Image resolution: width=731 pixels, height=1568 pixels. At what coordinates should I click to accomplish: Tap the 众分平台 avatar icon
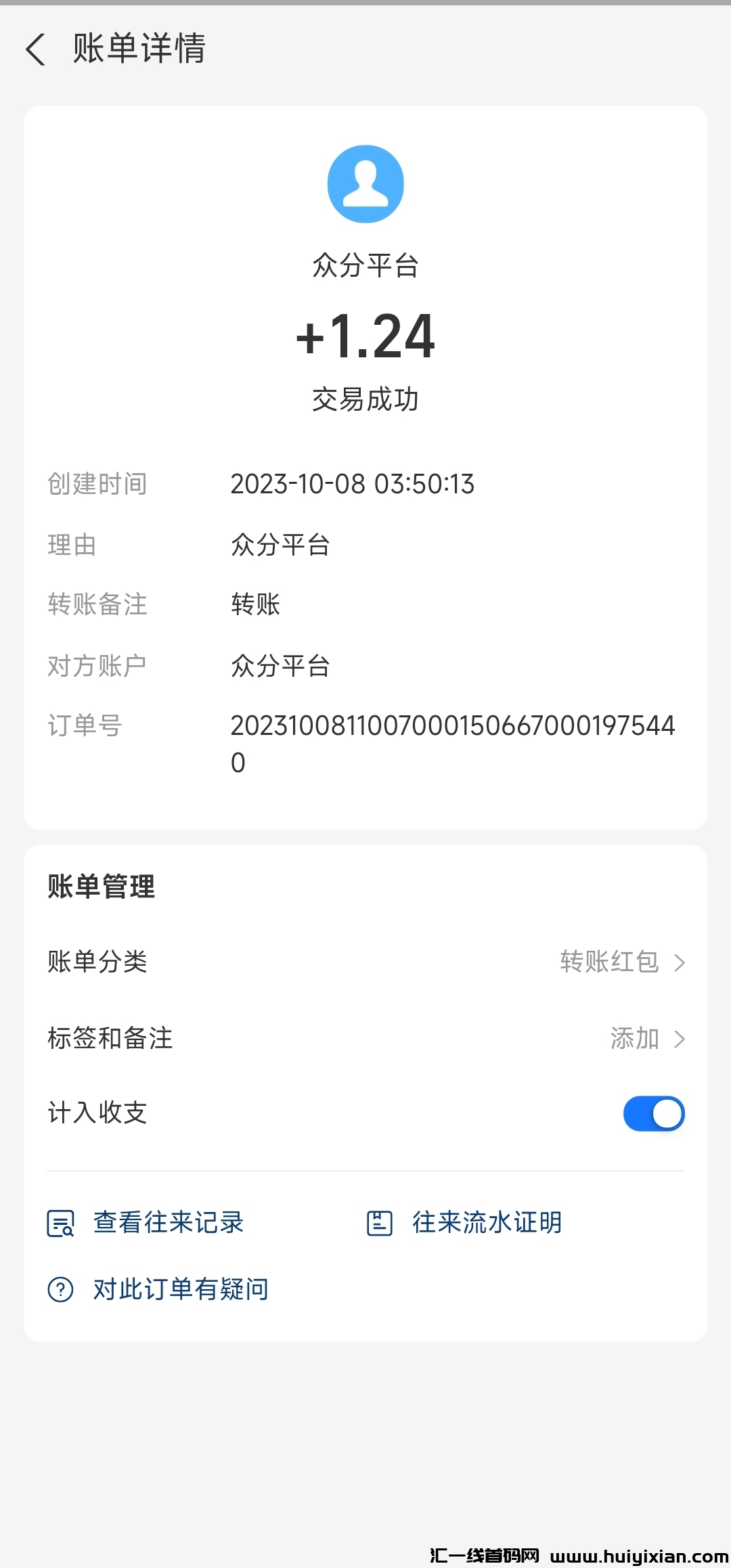point(365,183)
